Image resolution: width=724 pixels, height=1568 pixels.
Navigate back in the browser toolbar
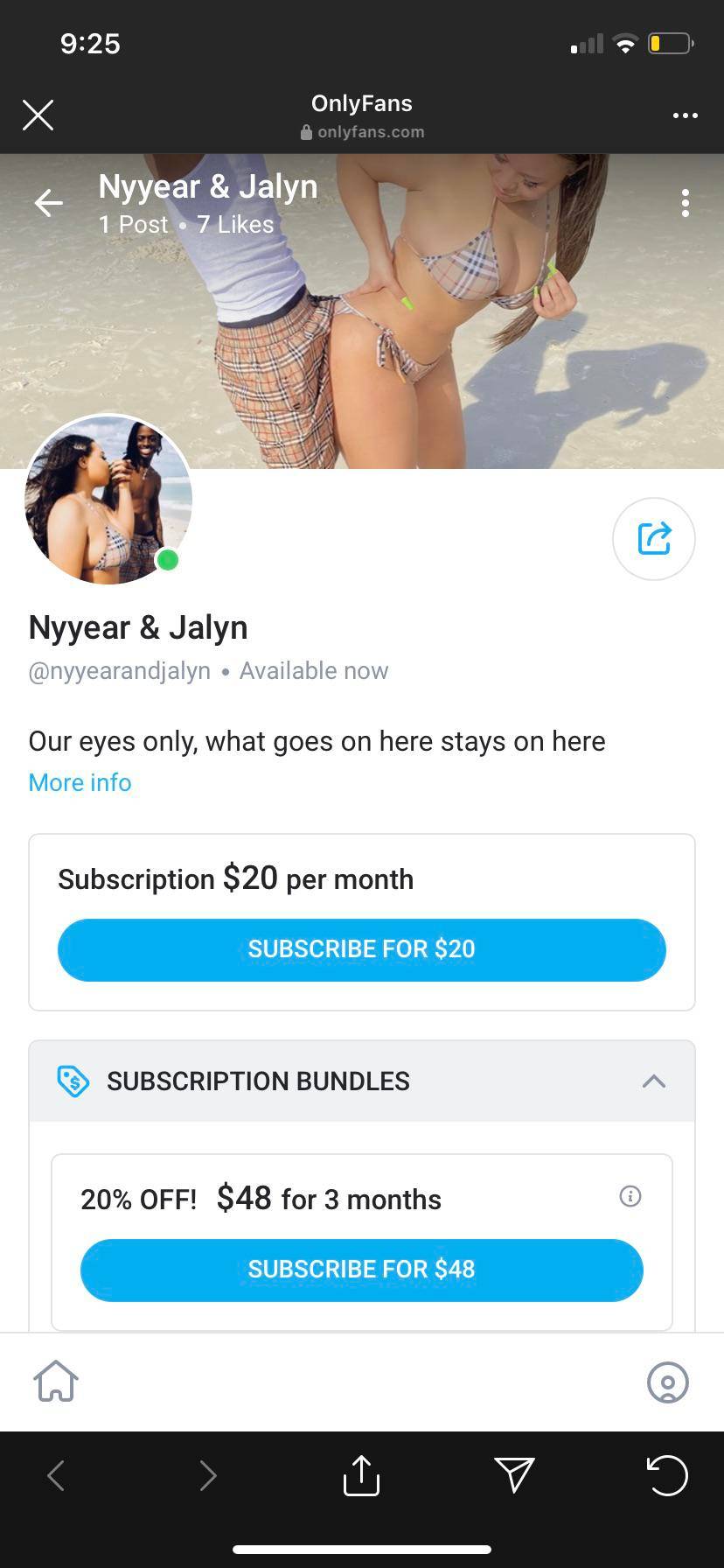point(56,1475)
